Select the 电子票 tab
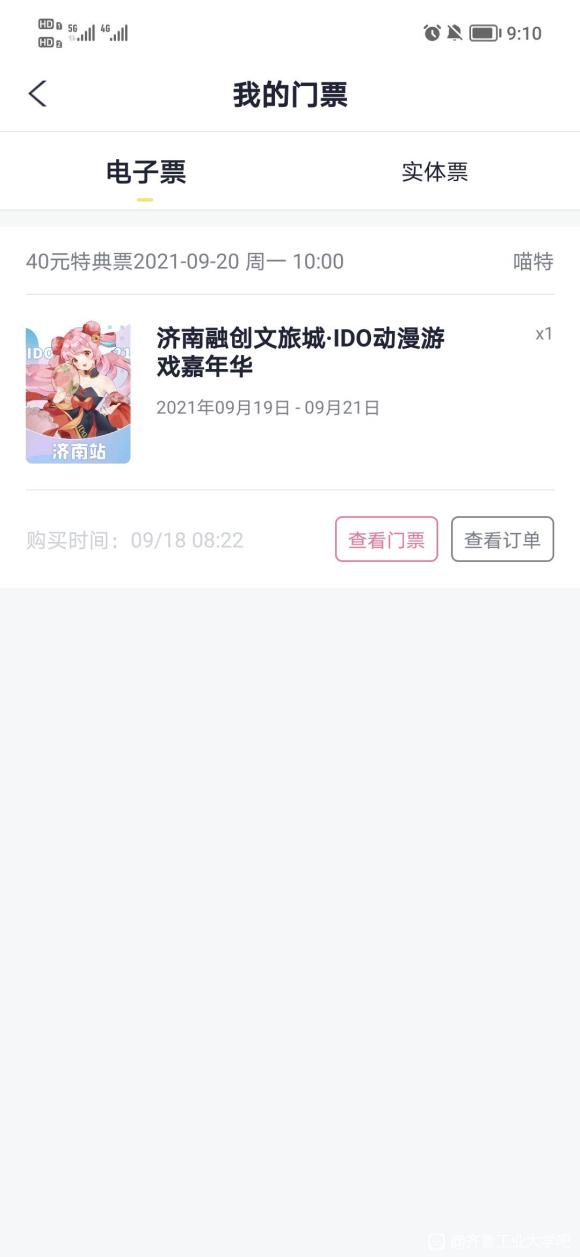Image resolution: width=580 pixels, height=1257 pixels. pos(146,172)
